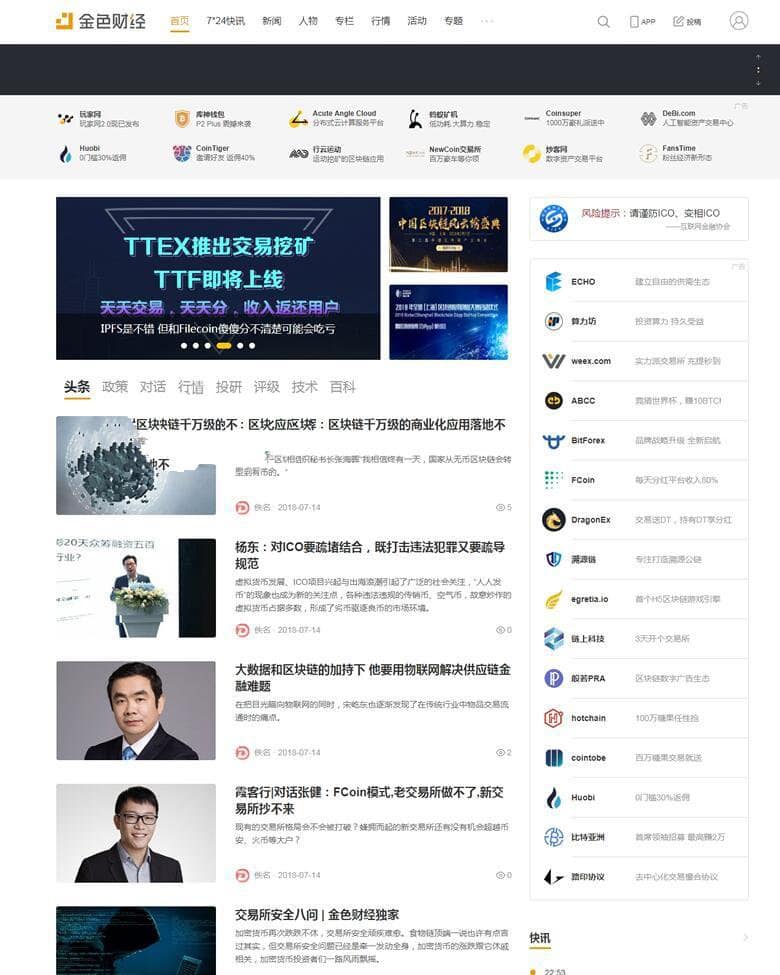Open the 投稿 submission button
The height and width of the screenshot is (975, 780).
pos(687,21)
